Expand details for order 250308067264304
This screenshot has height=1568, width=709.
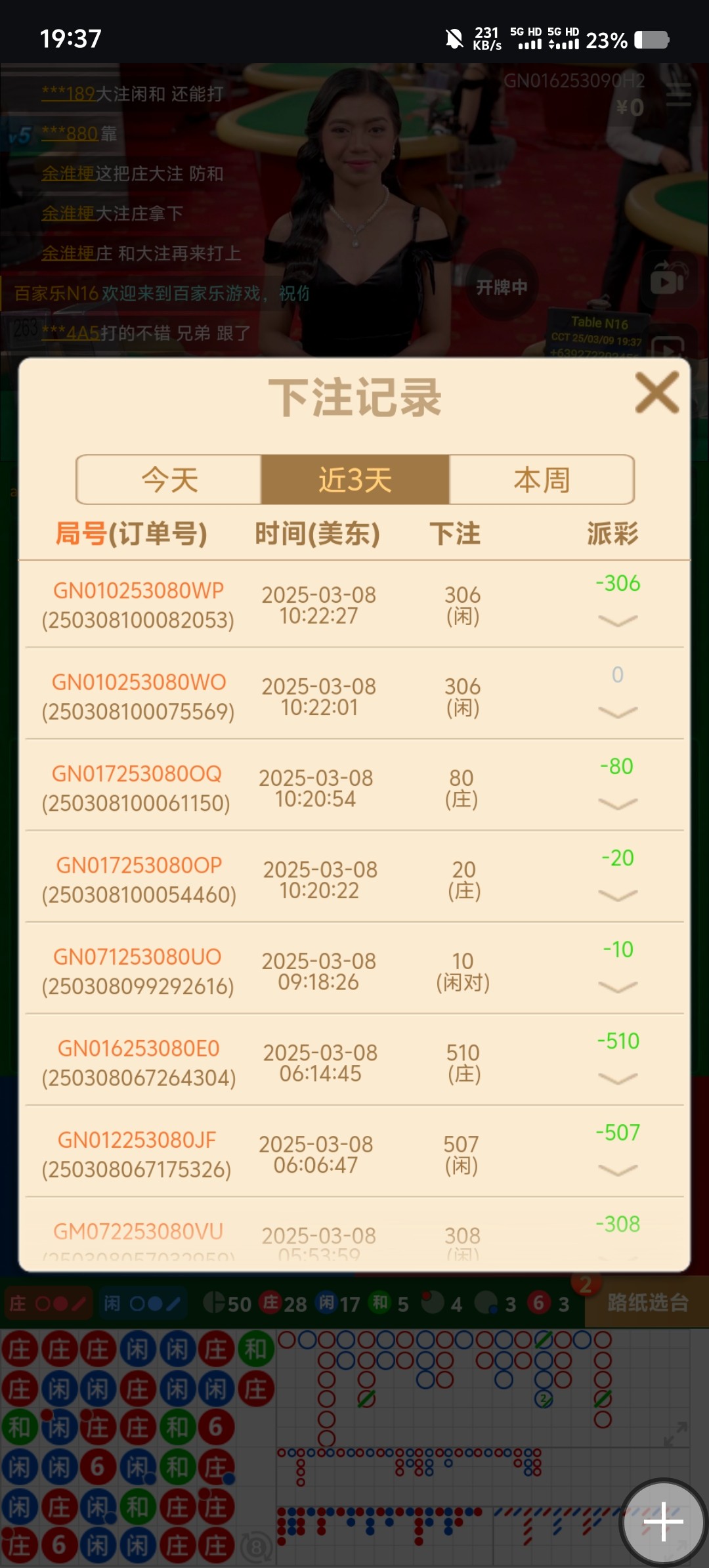(x=618, y=1078)
